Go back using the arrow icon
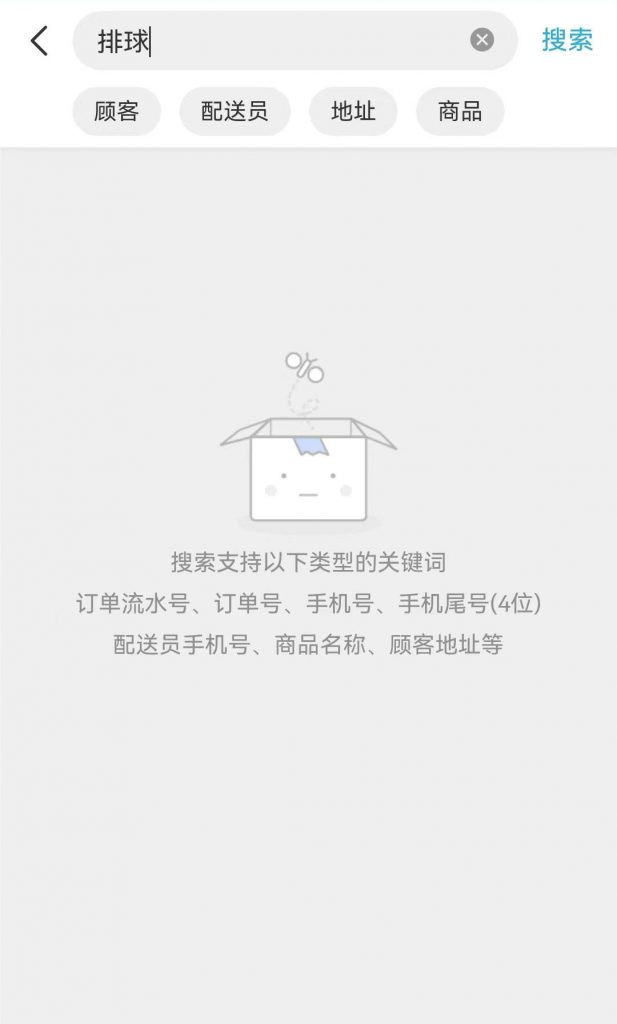Screen dimensions: 617x1024 39,41
